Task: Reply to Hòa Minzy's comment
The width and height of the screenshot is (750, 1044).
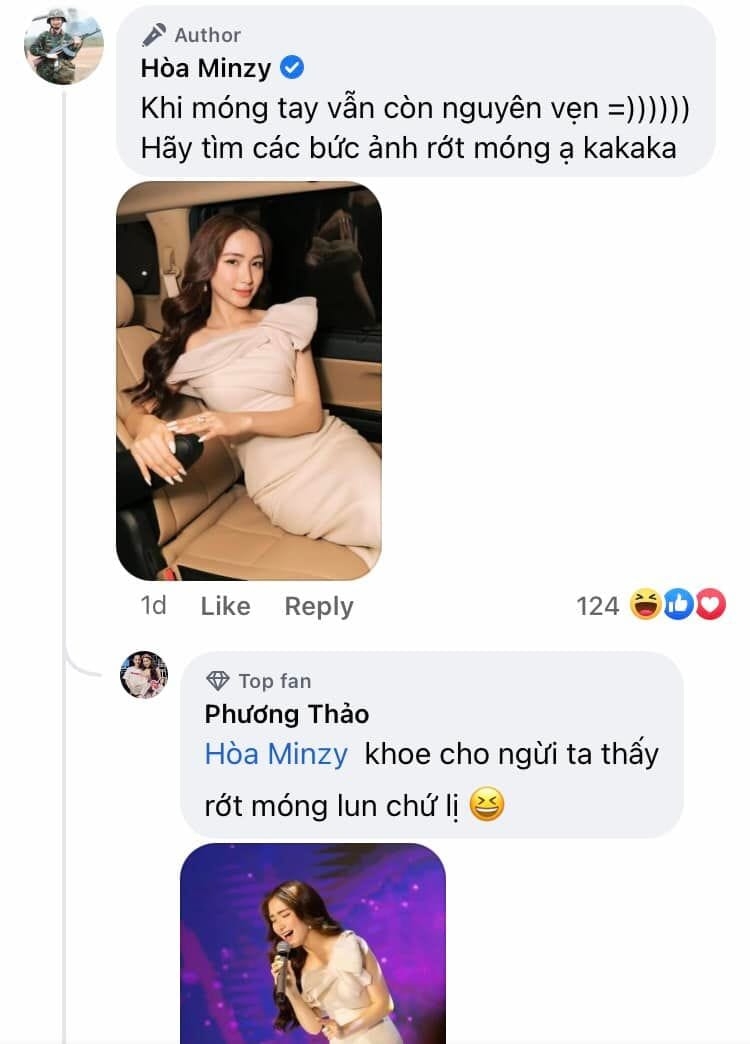Action: pos(318,606)
